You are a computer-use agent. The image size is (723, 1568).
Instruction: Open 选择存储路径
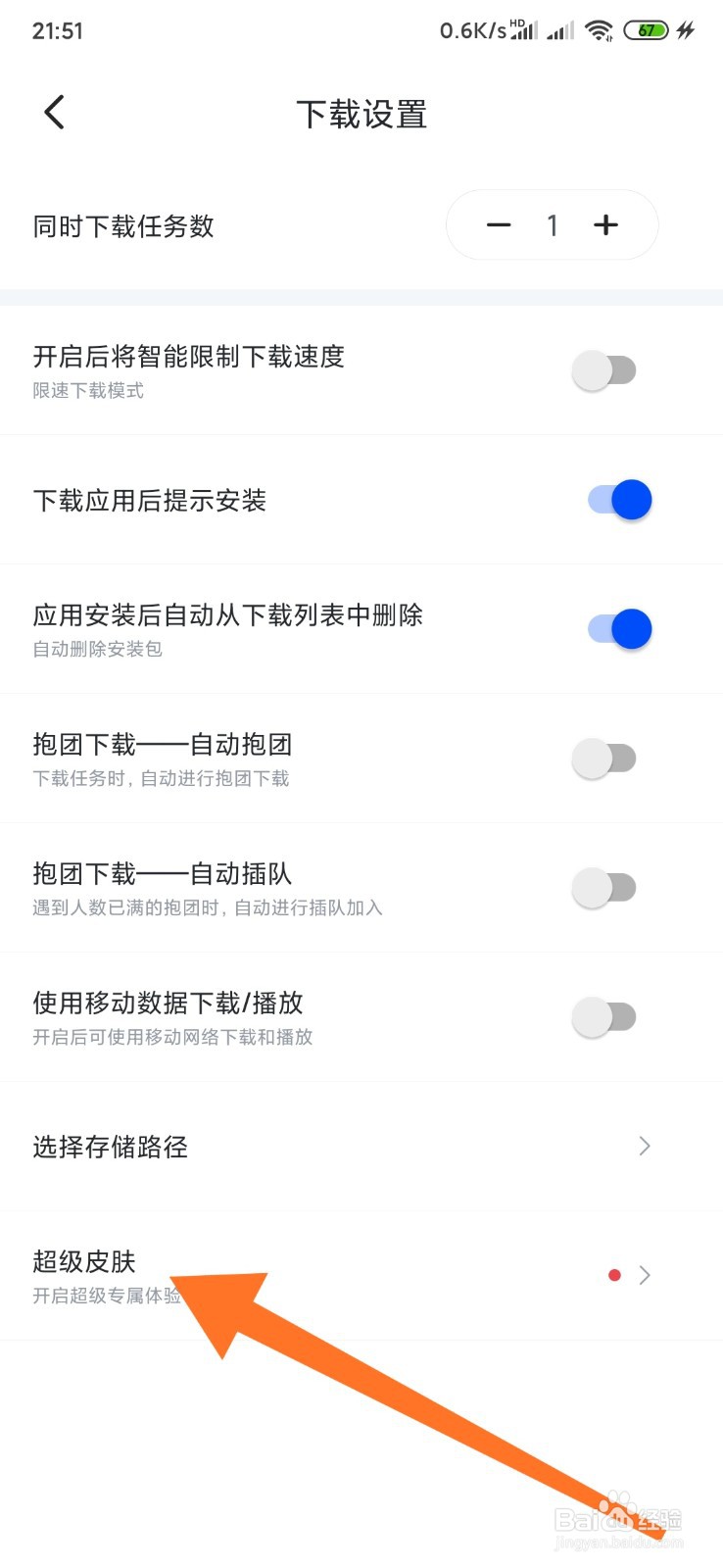[361, 1147]
